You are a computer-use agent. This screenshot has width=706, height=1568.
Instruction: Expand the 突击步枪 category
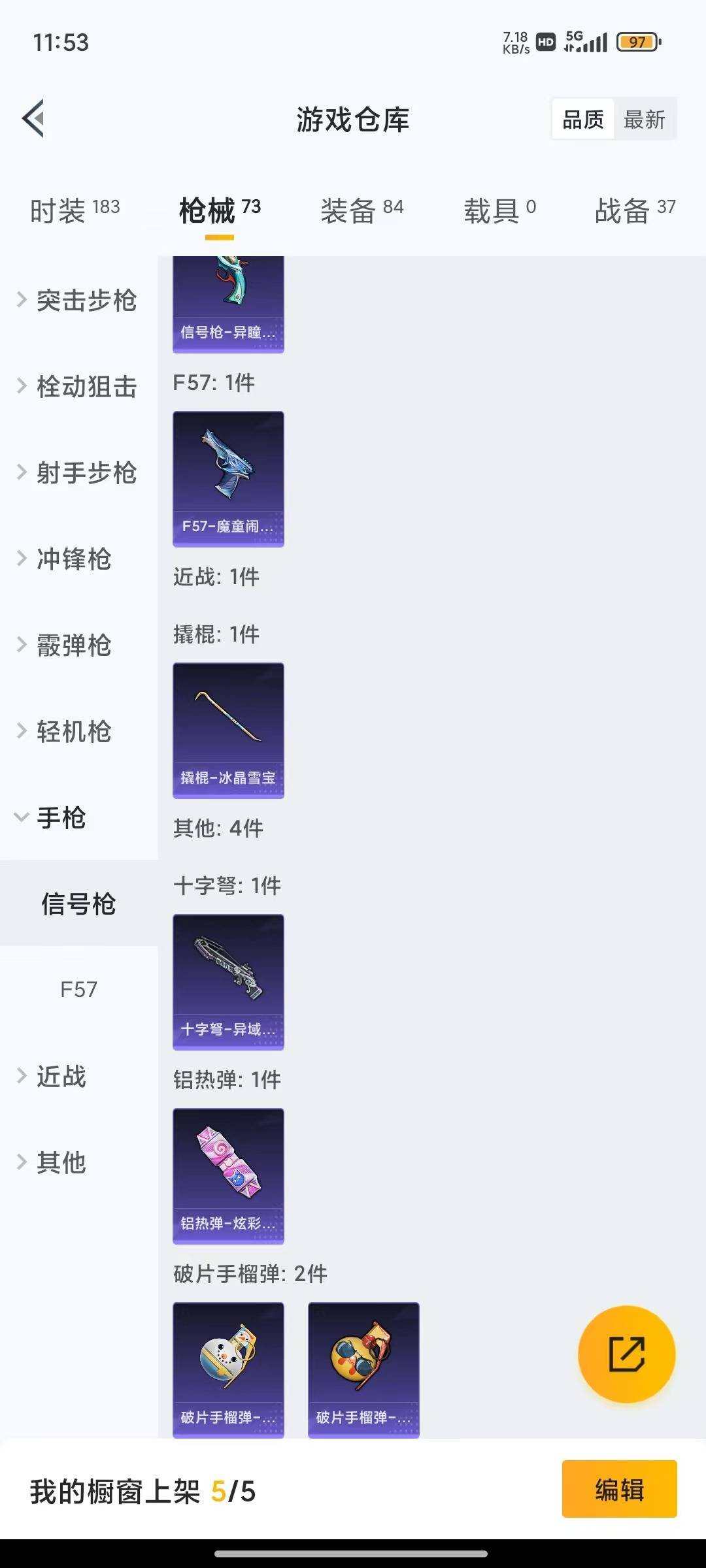86,301
